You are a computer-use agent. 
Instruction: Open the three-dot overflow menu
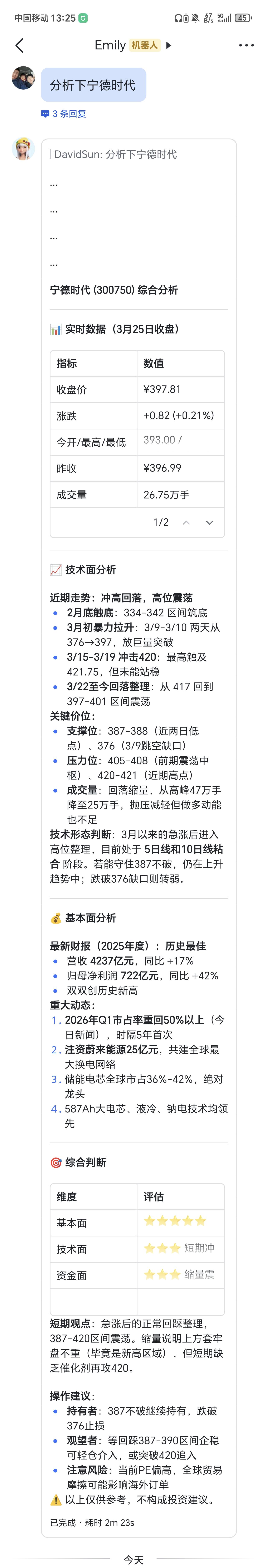pos(246,45)
